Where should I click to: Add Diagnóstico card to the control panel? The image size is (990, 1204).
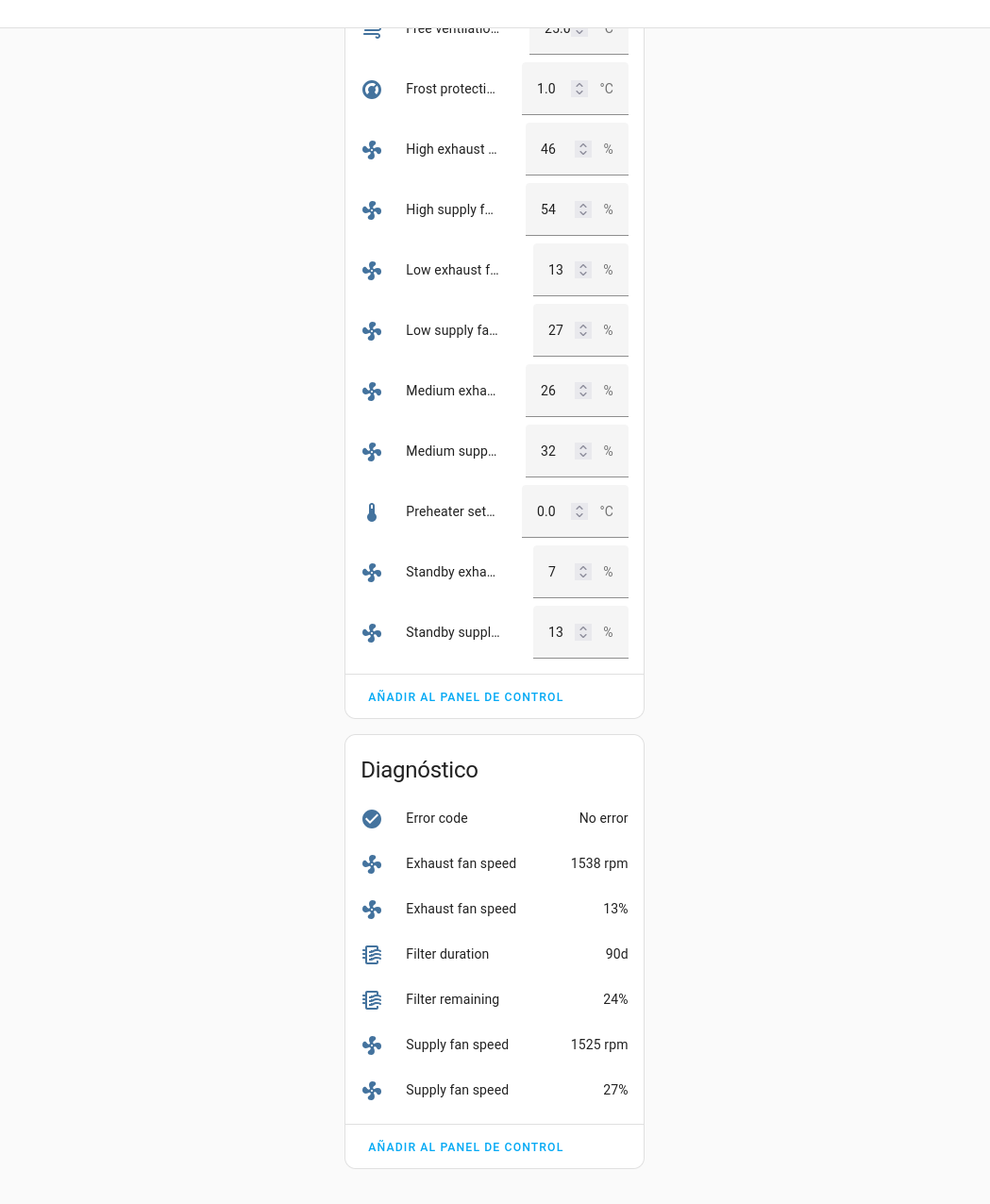point(465,1147)
